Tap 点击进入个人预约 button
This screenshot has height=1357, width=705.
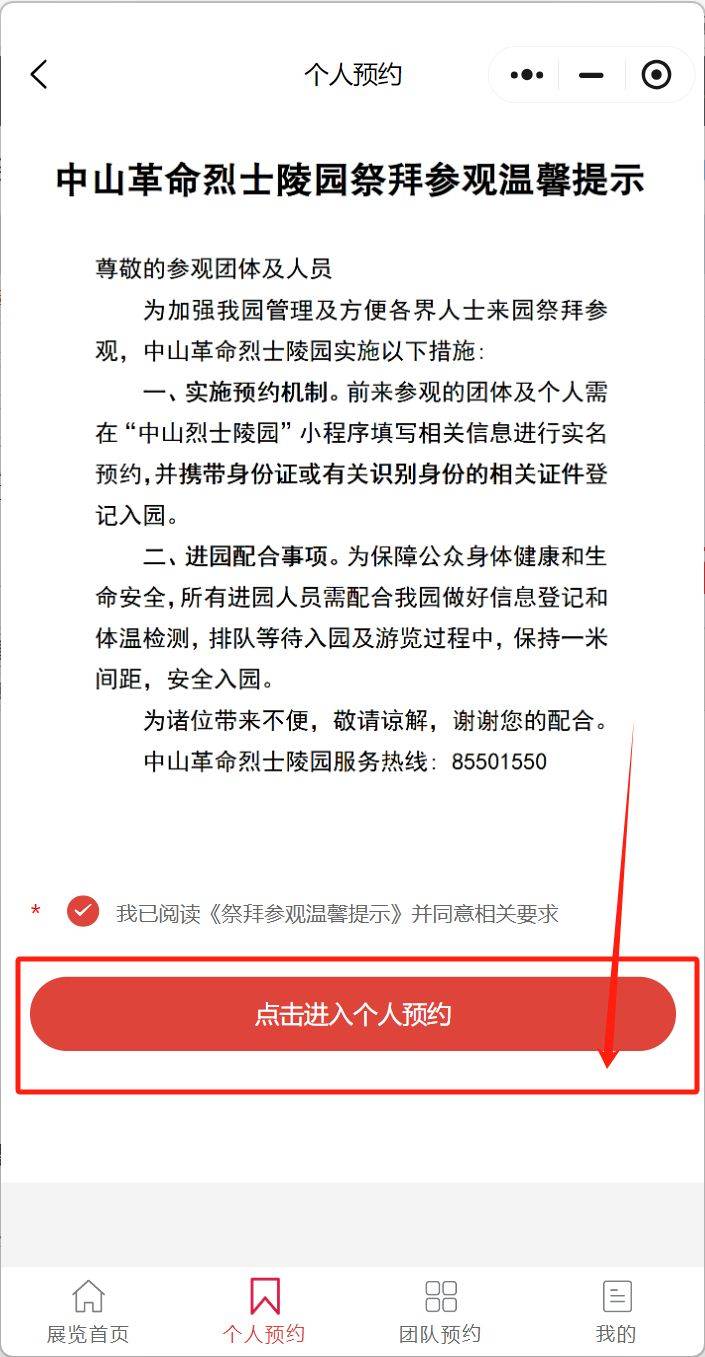pos(353,1014)
